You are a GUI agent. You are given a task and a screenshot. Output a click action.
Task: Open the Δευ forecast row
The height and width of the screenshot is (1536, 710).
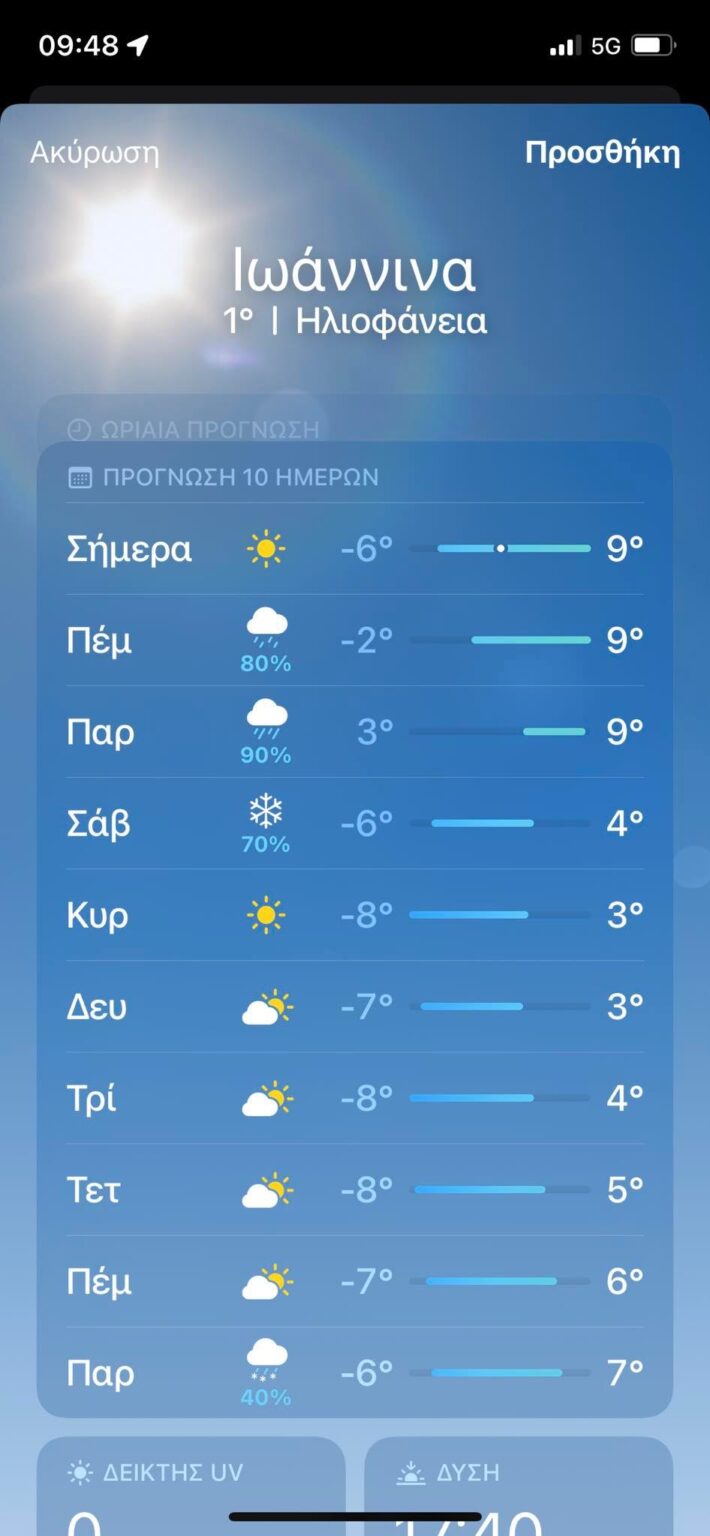coord(355,1007)
